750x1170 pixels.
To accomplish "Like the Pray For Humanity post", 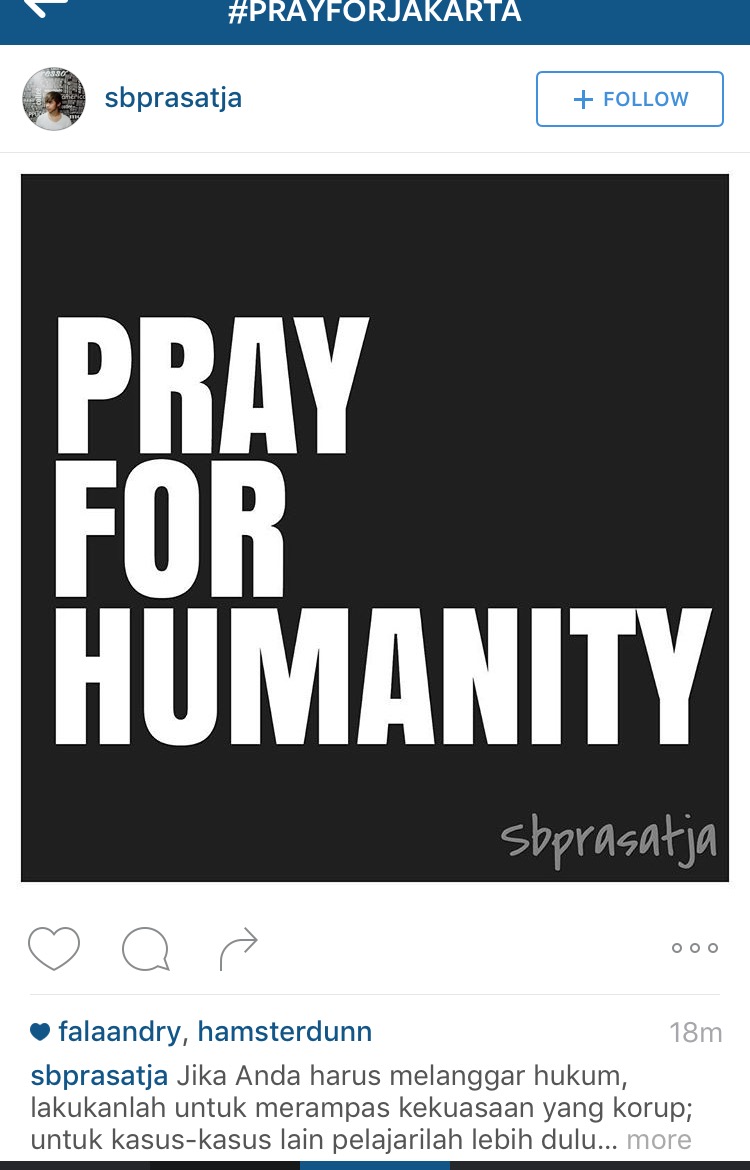I will point(54,948).
